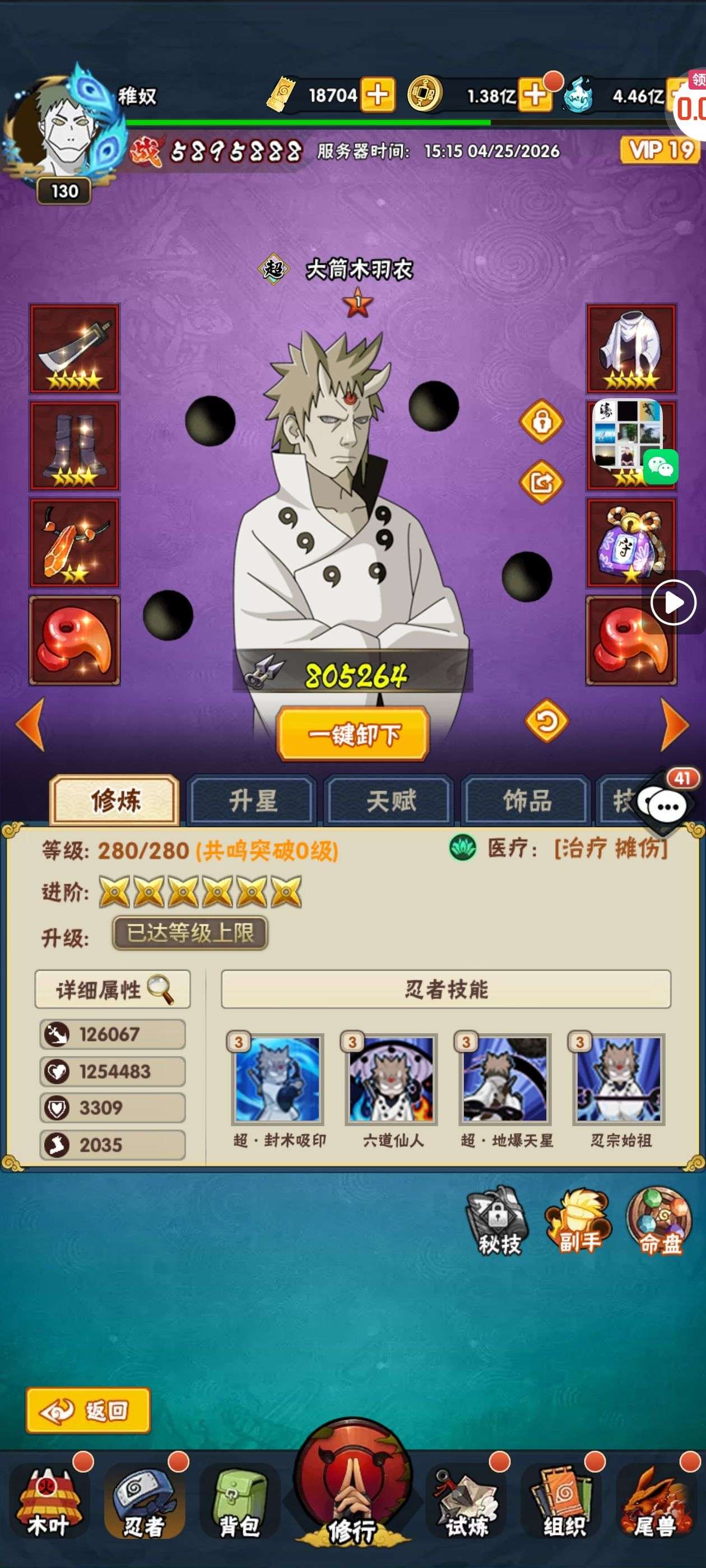This screenshot has width=706, height=1568.
Task: Open the 超·封术吸印 skill
Action: pyautogui.click(x=278, y=1079)
